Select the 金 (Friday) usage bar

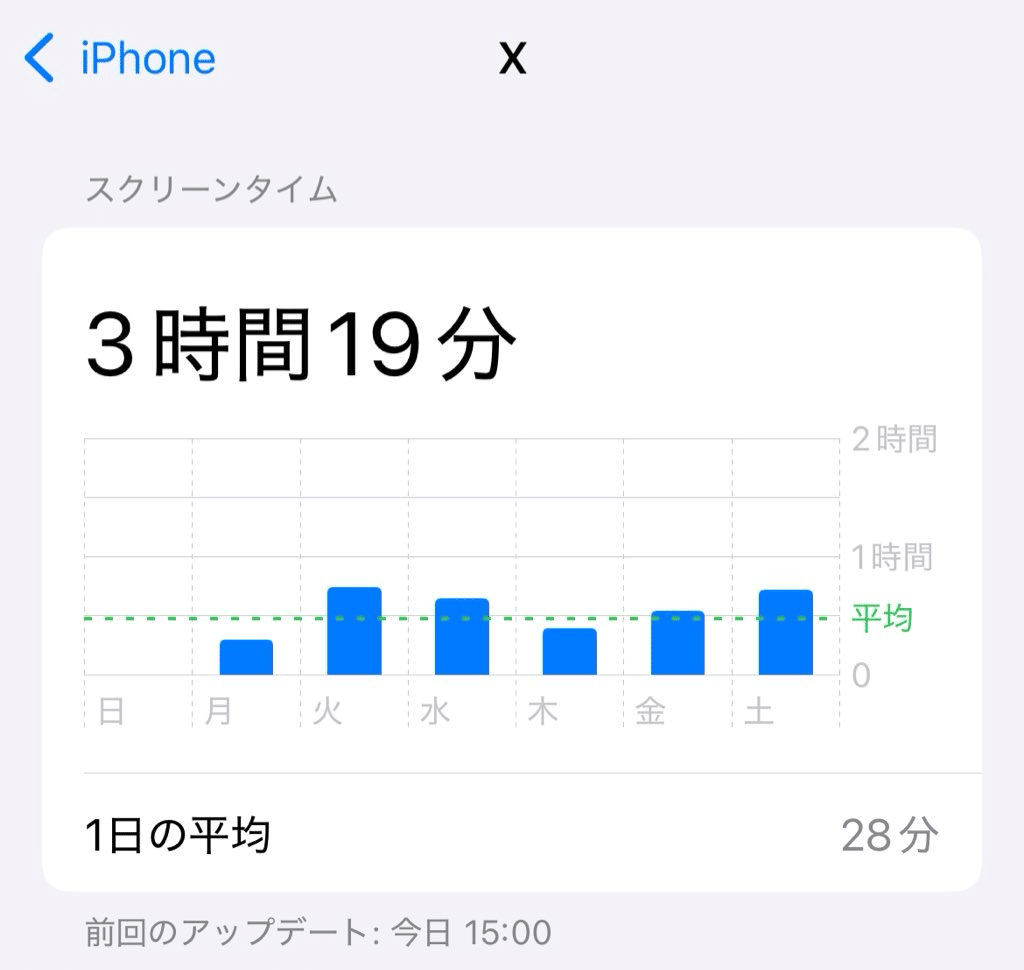tap(677, 643)
